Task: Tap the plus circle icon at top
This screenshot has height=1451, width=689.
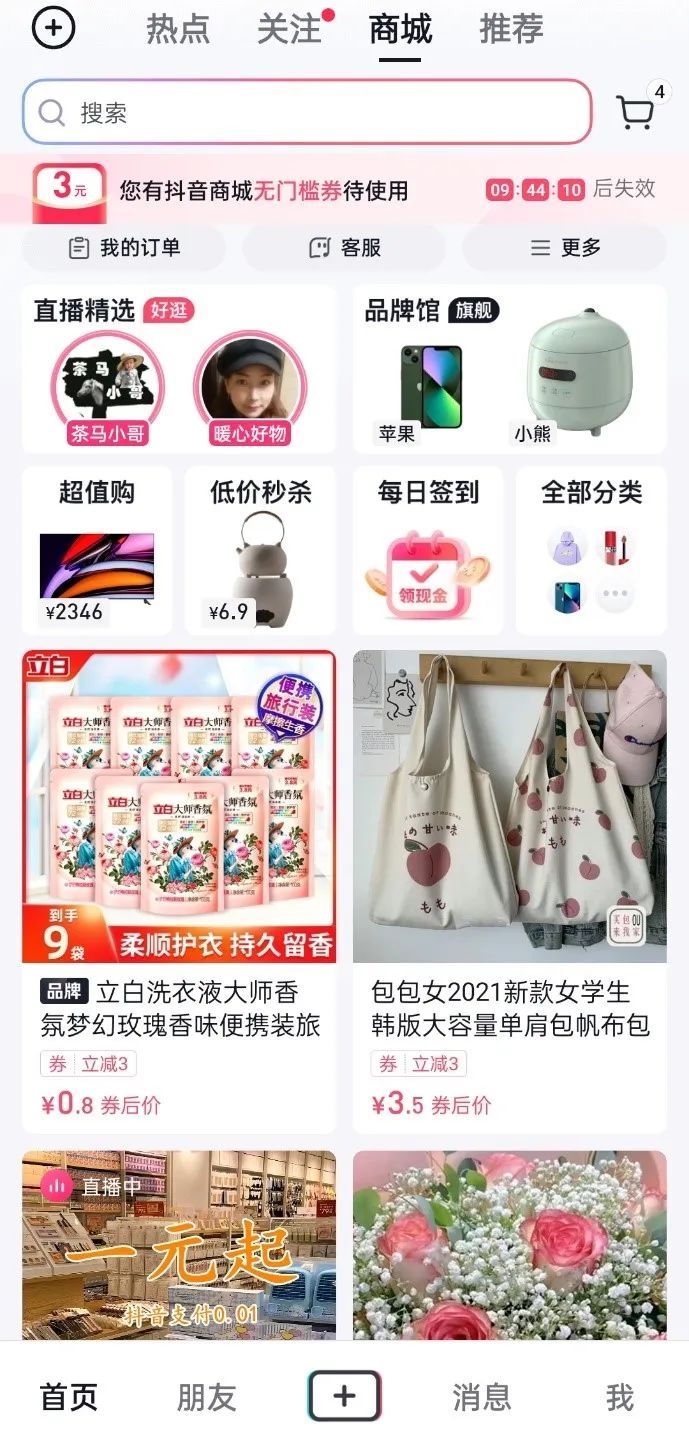Action: [53, 29]
